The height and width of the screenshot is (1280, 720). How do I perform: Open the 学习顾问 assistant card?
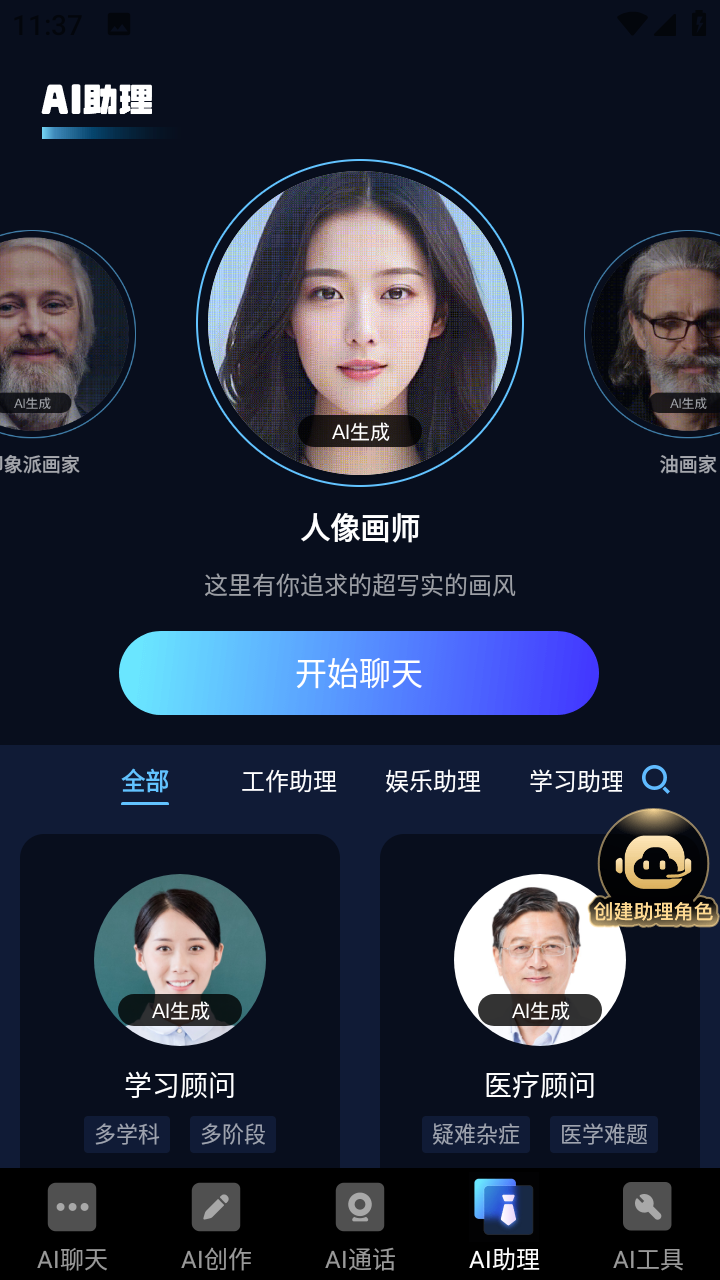[180, 1000]
